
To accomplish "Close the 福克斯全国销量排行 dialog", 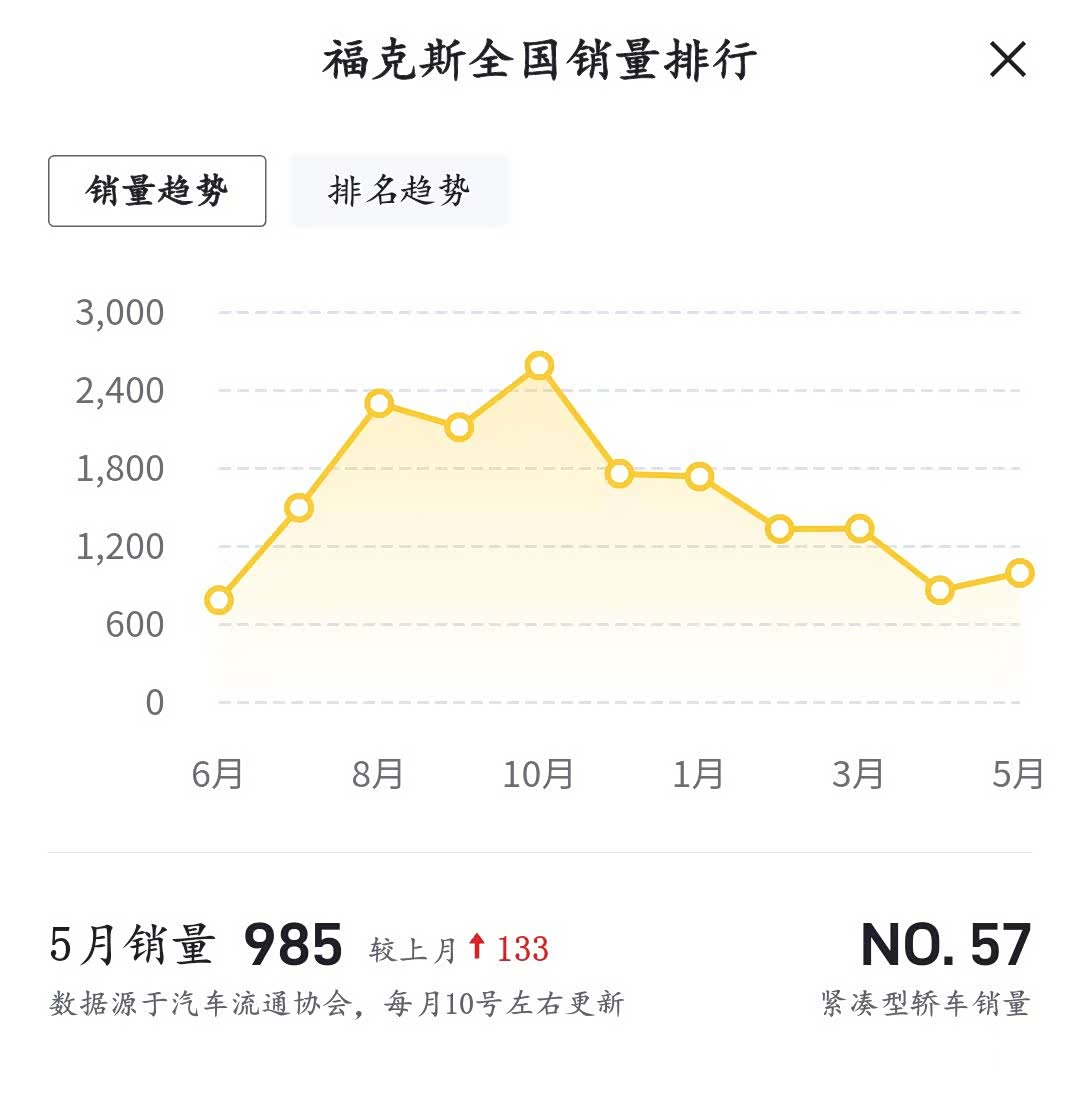I will 1007,61.
